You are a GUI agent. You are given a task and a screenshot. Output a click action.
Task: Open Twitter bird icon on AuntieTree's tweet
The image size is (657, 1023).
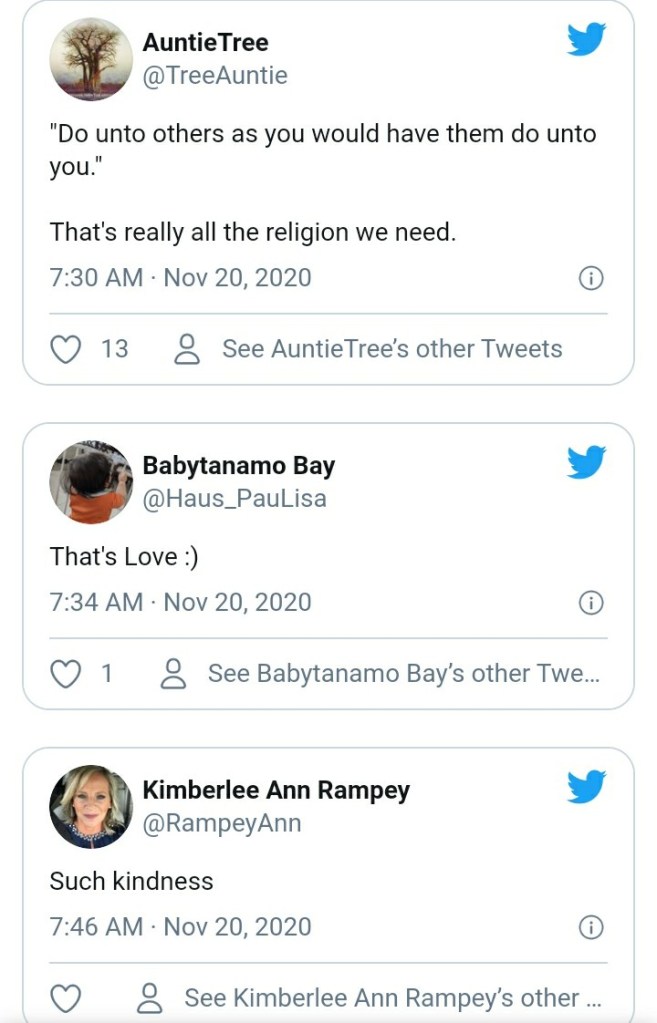point(587,39)
